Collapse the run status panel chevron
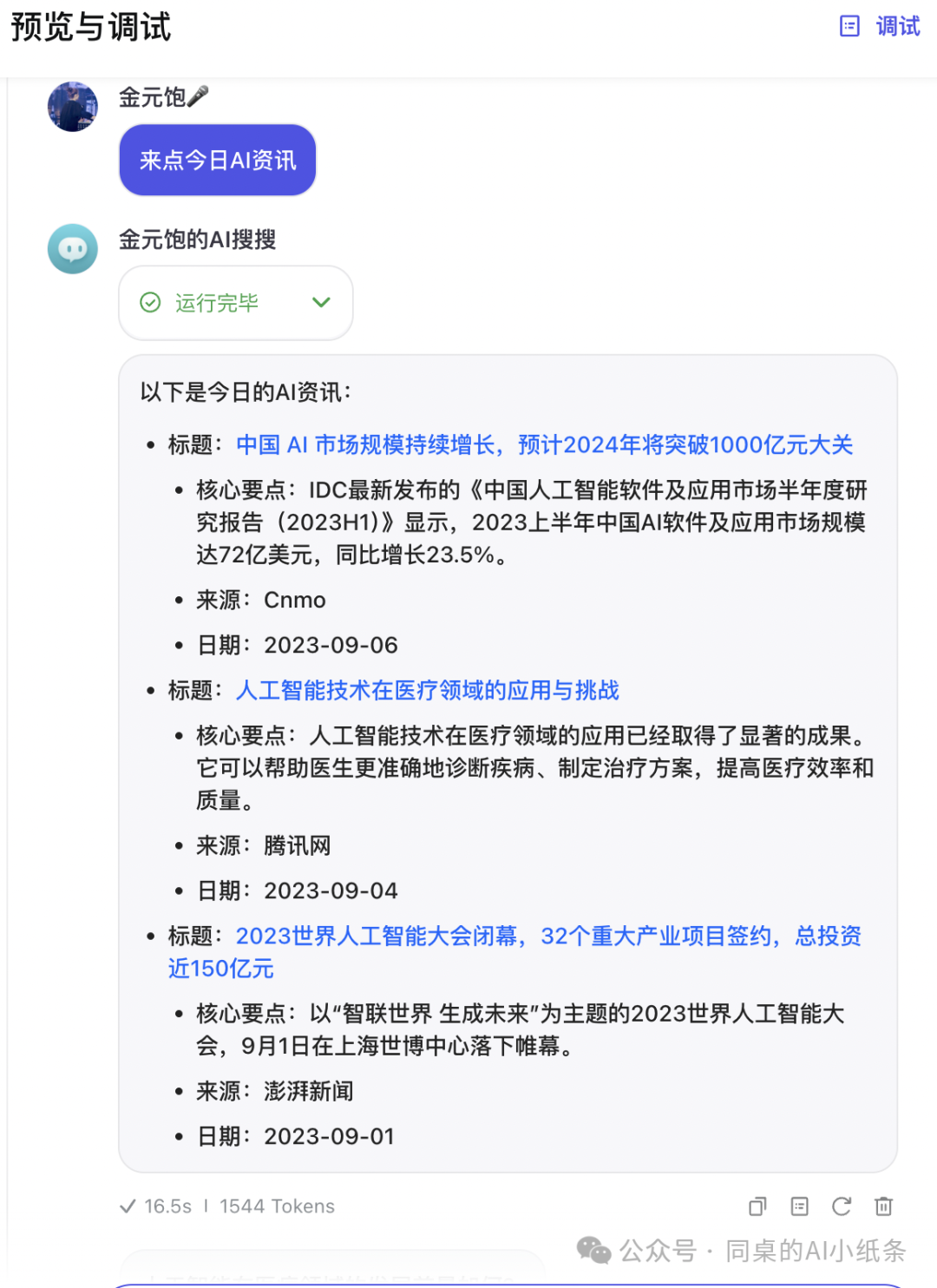The image size is (937, 1288). (x=321, y=303)
